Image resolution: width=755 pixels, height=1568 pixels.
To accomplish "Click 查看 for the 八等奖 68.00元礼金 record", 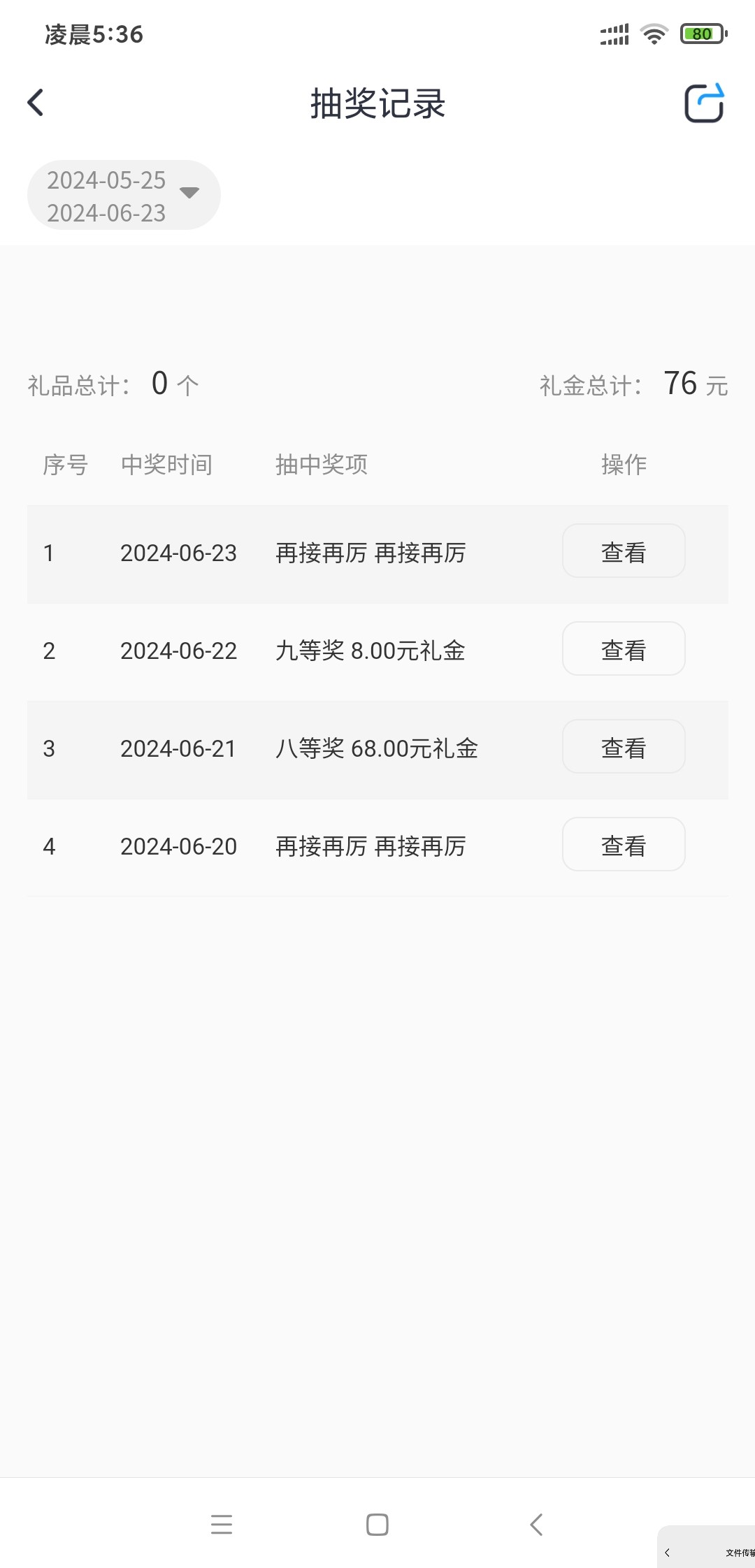I will coord(622,746).
